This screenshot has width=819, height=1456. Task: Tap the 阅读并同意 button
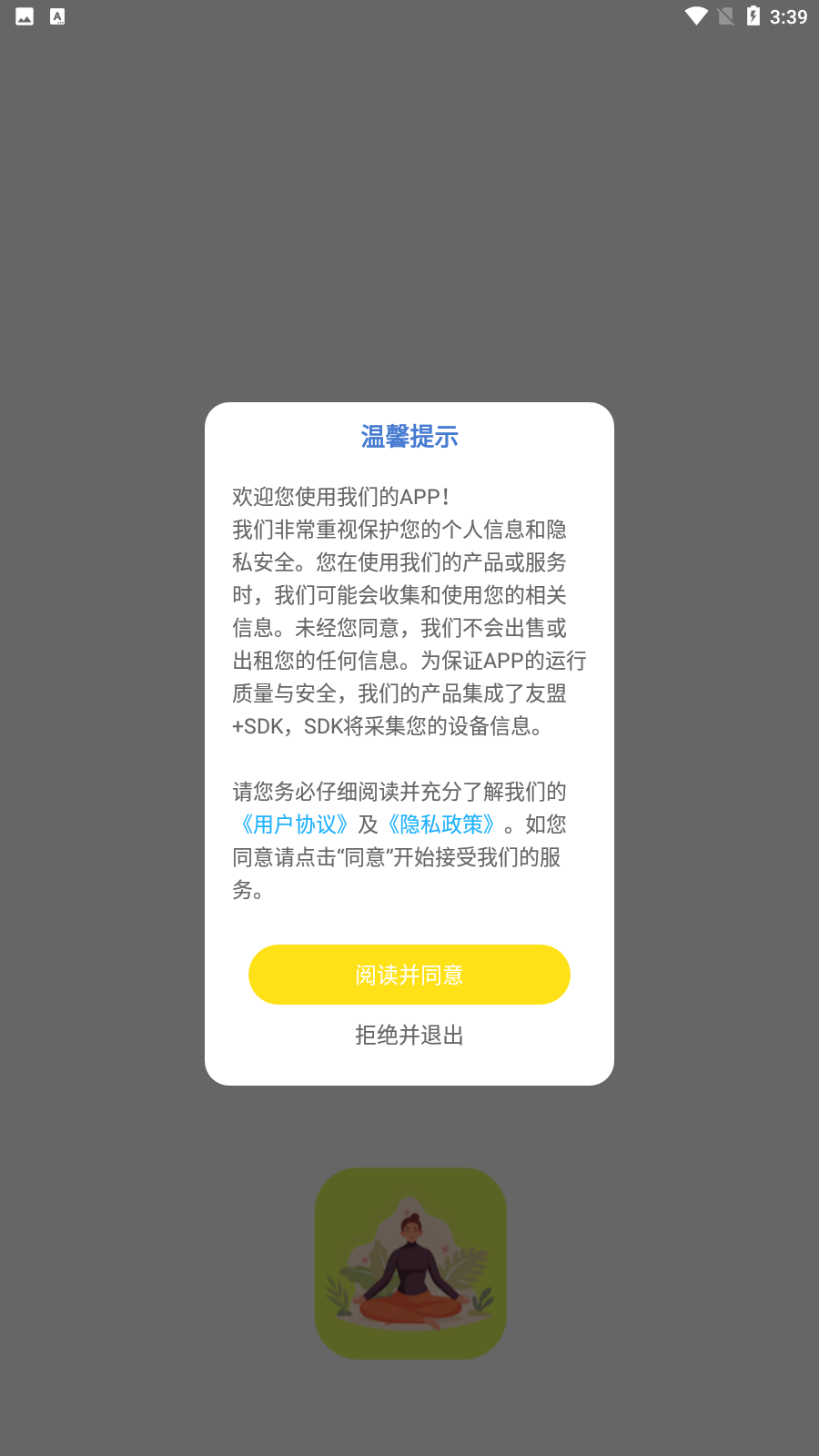(409, 975)
